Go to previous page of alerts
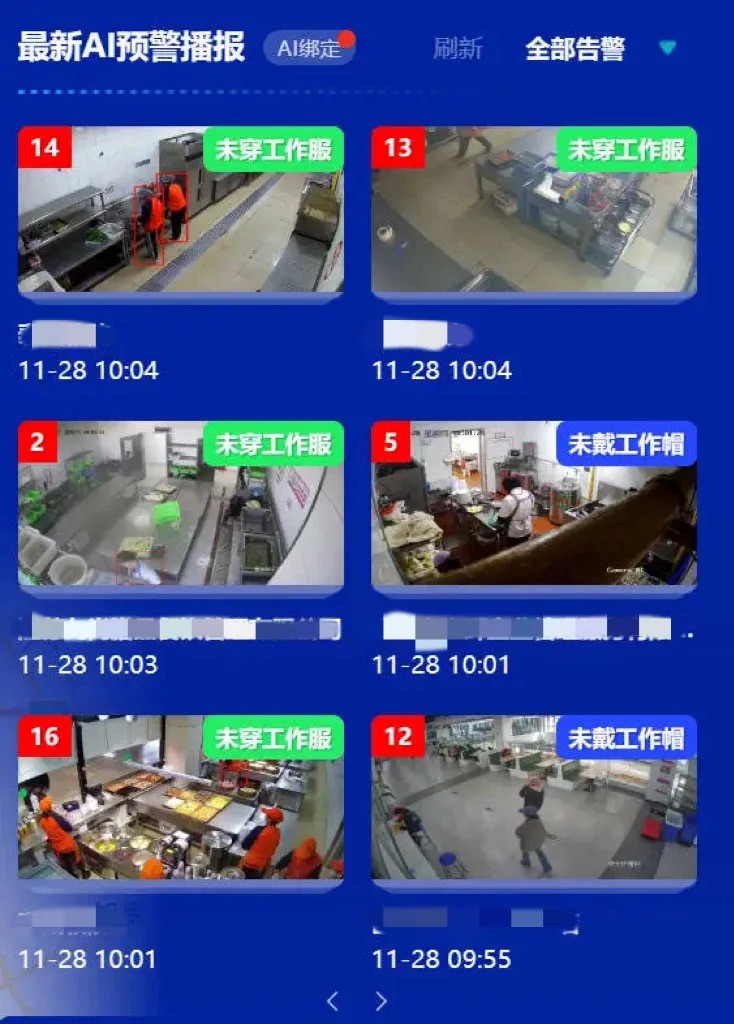Image resolution: width=734 pixels, height=1024 pixels. click(x=333, y=1000)
